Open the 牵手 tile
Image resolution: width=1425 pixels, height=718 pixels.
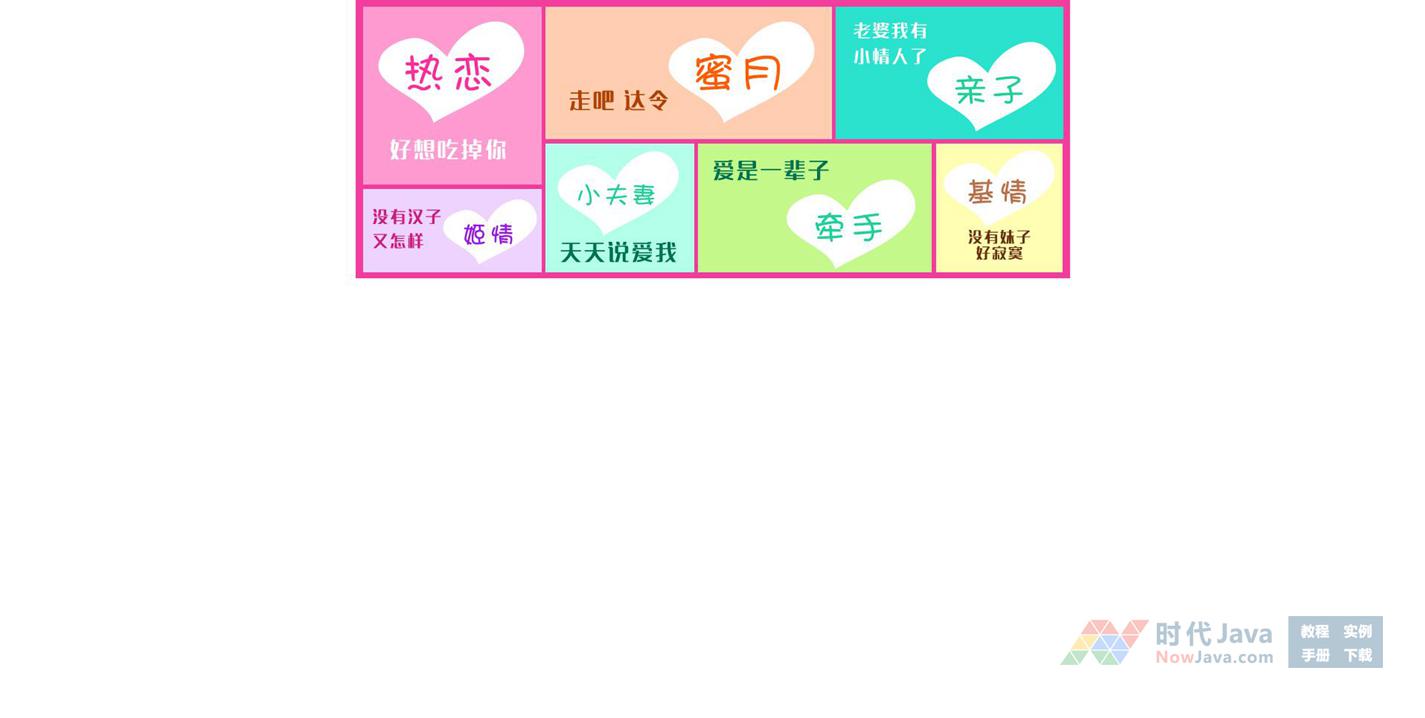pyautogui.click(x=814, y=207)
